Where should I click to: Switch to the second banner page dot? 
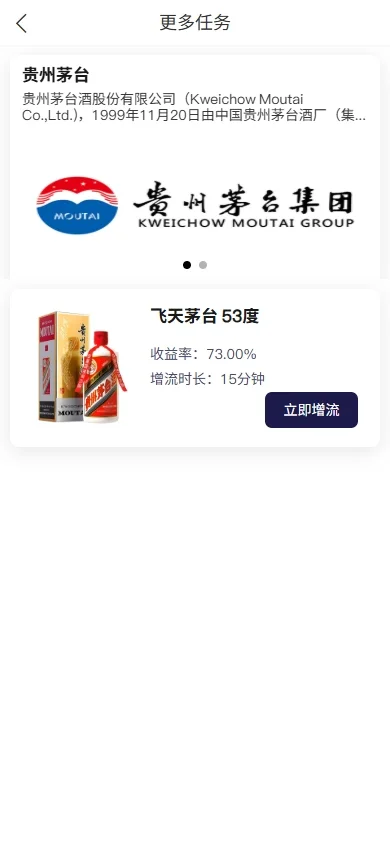coord(203,265)
